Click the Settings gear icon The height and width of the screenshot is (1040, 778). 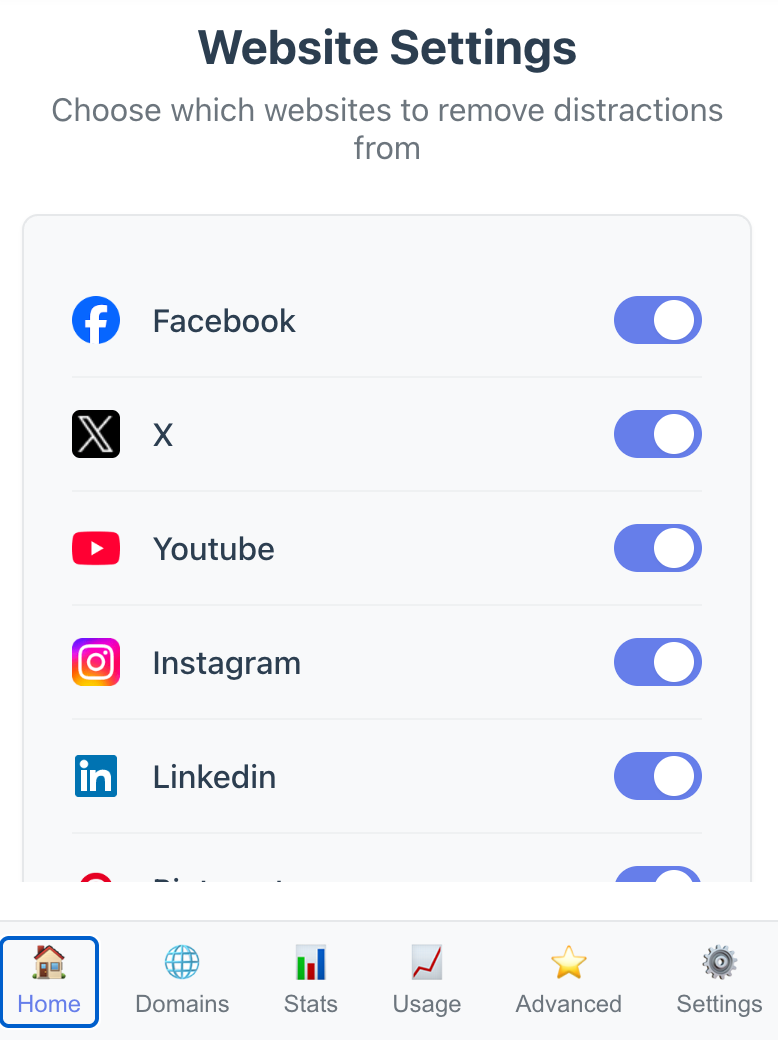pos(719,962)
